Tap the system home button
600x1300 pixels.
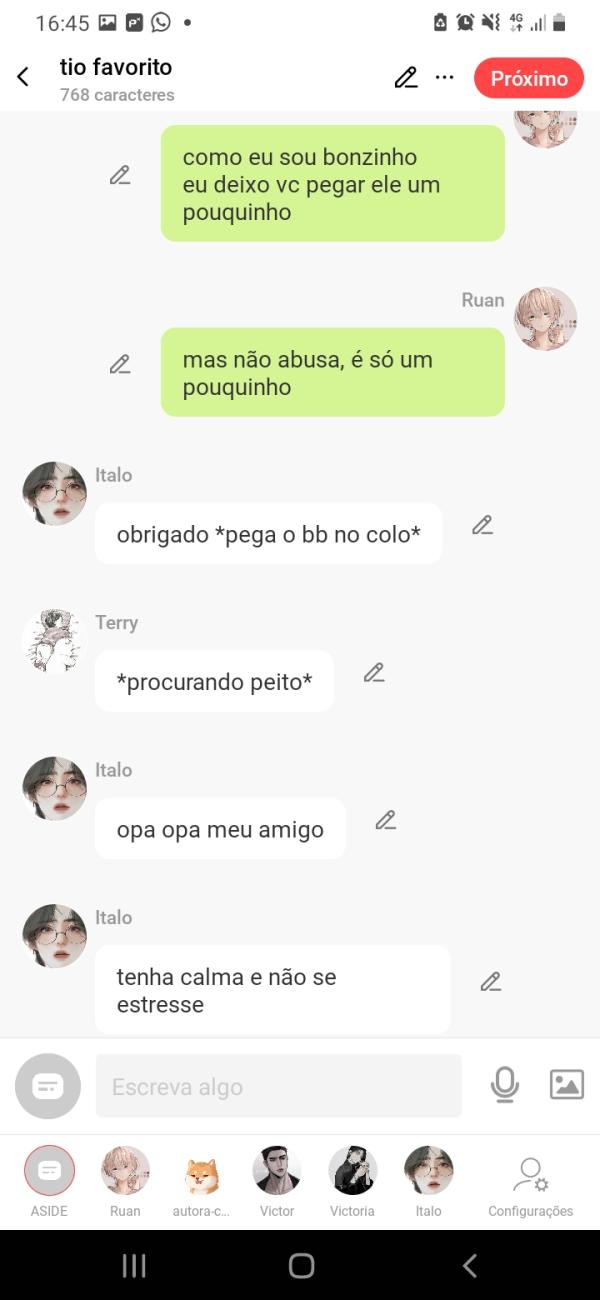[301, 1266]
